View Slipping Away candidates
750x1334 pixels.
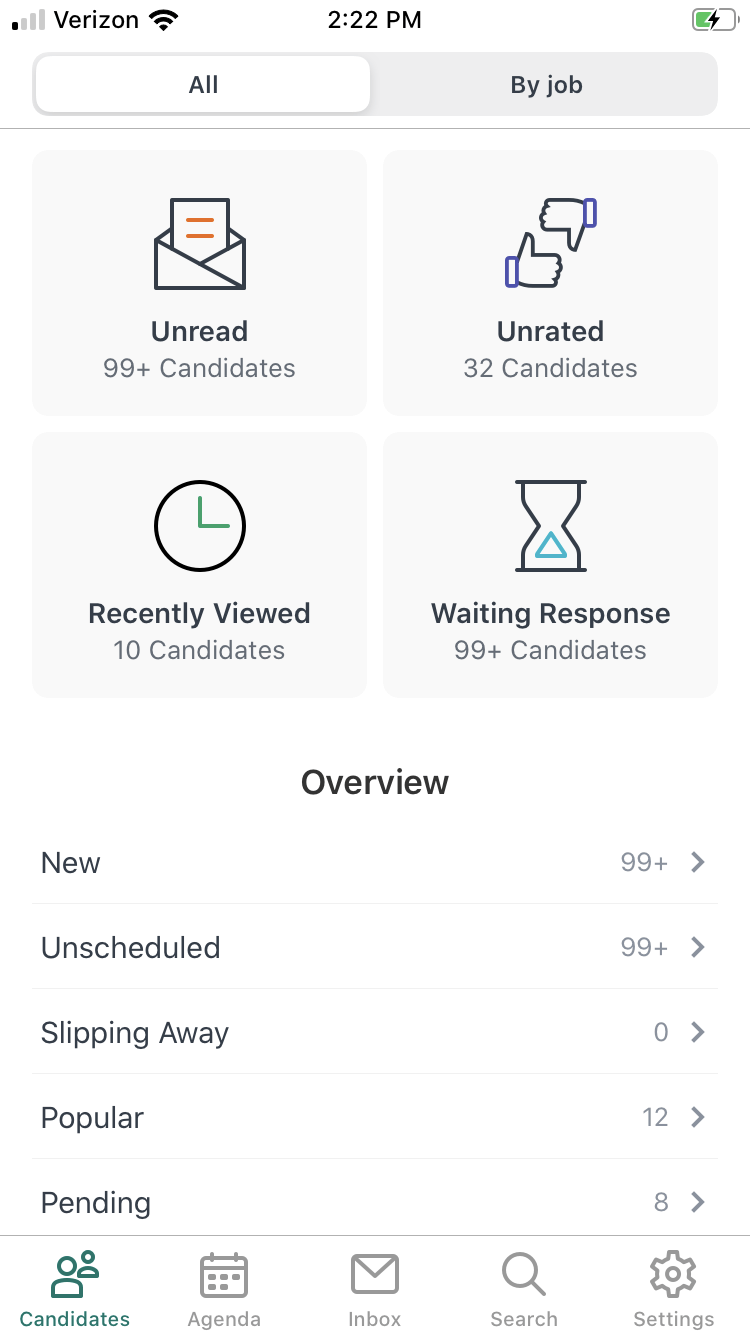pos(375,1032)
